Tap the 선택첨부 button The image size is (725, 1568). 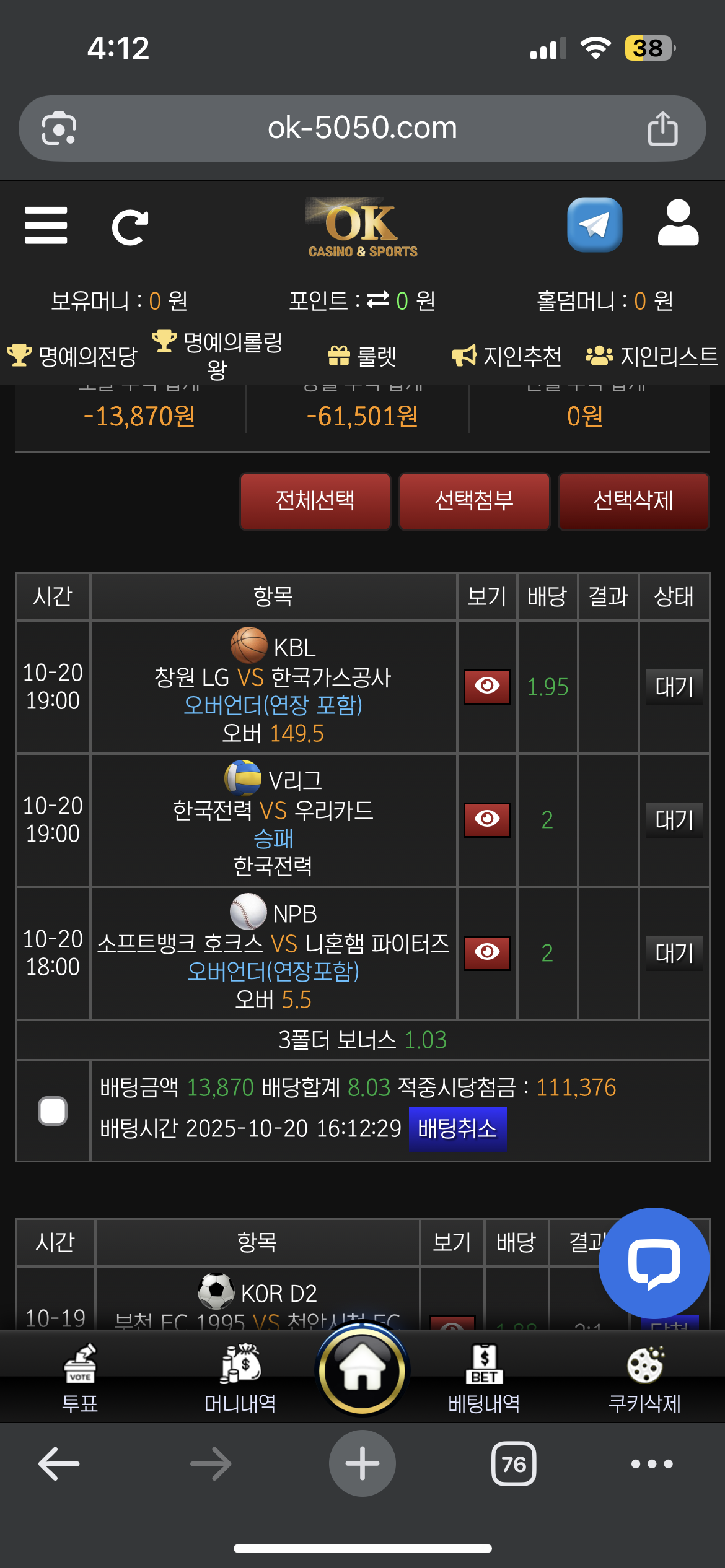pyautogui.click(x=475, y=501)
